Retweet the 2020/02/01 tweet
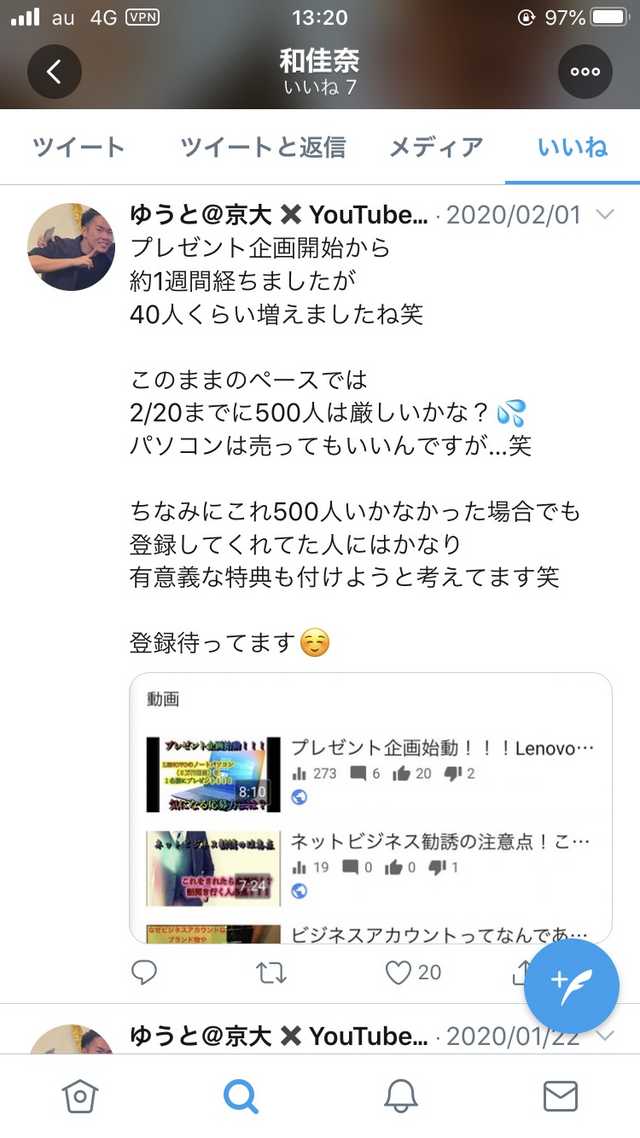The image size is (640, 1138). pos(272,971)
